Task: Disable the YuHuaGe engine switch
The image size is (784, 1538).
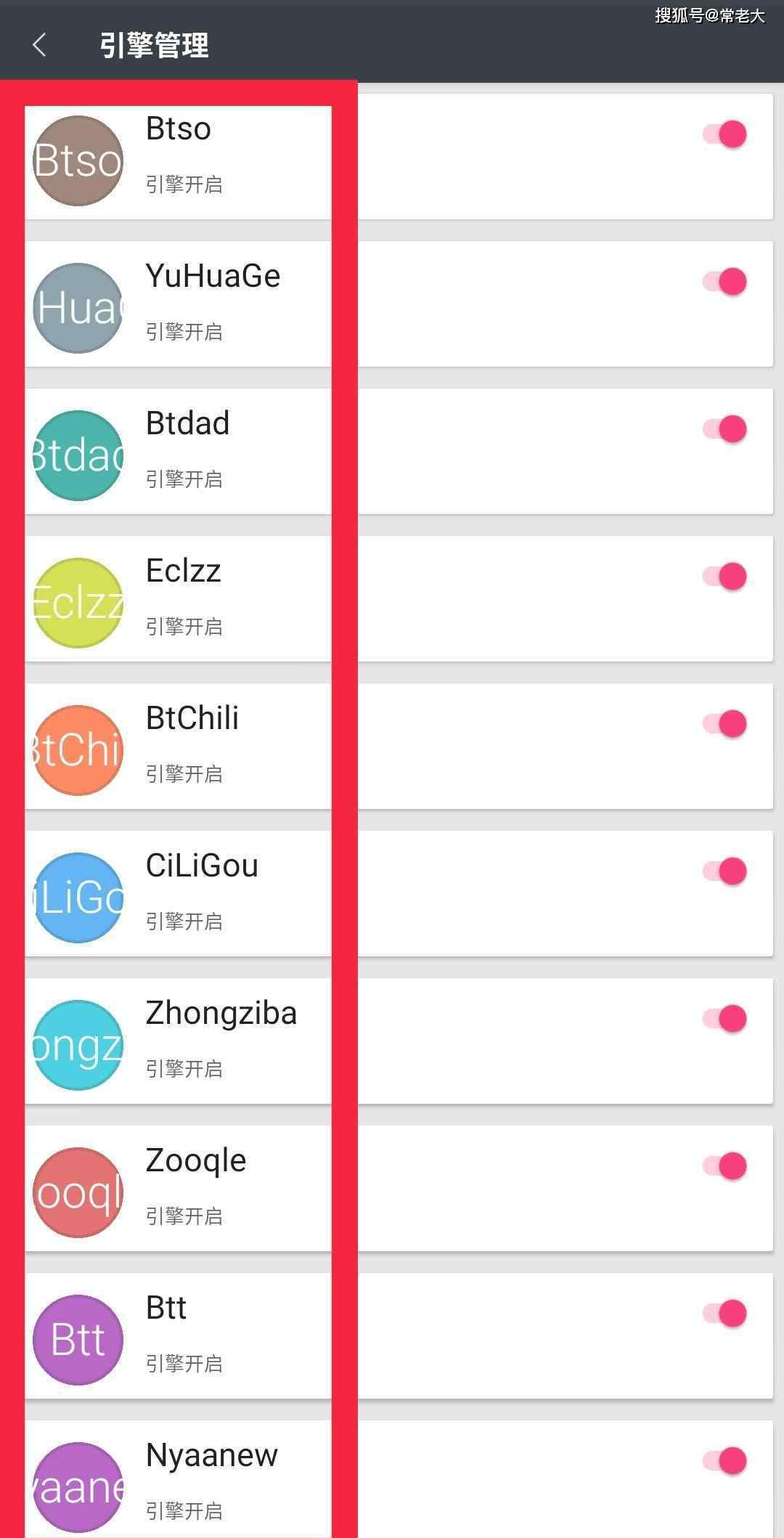Action: pos(724,282)
